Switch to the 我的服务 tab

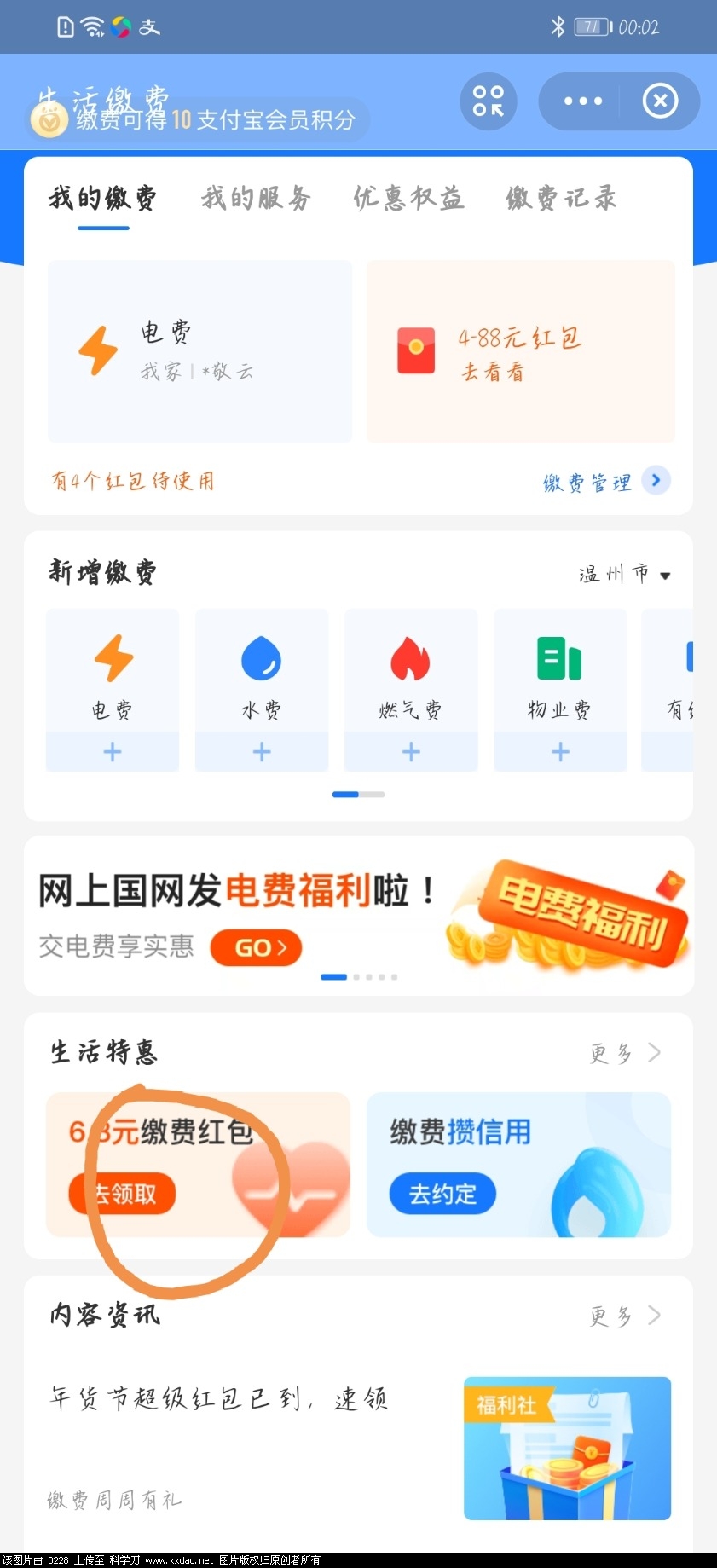tap(256, 199)
